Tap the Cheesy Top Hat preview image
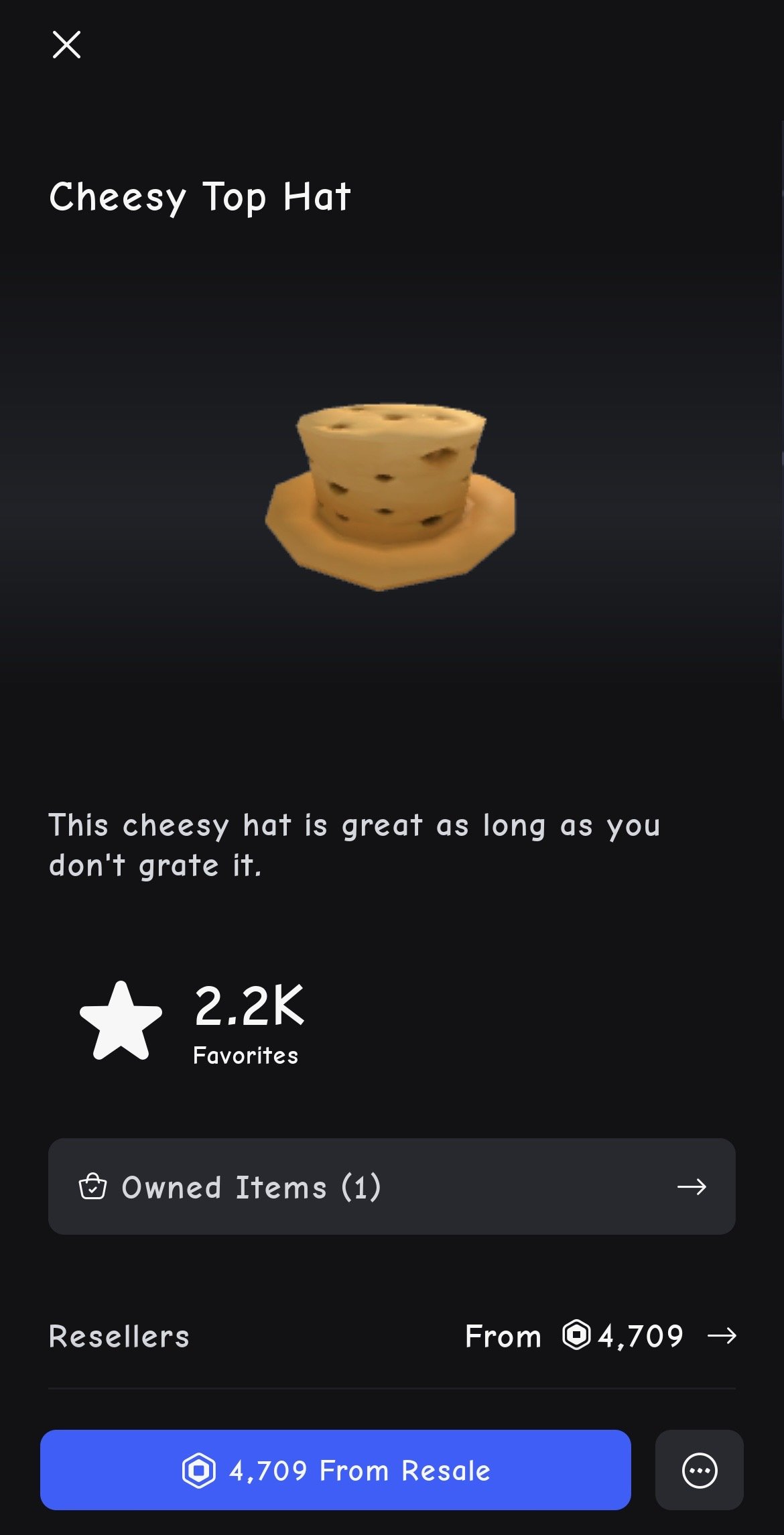The width and height of the screenshot is (784, 1535). tap(391, 496)
